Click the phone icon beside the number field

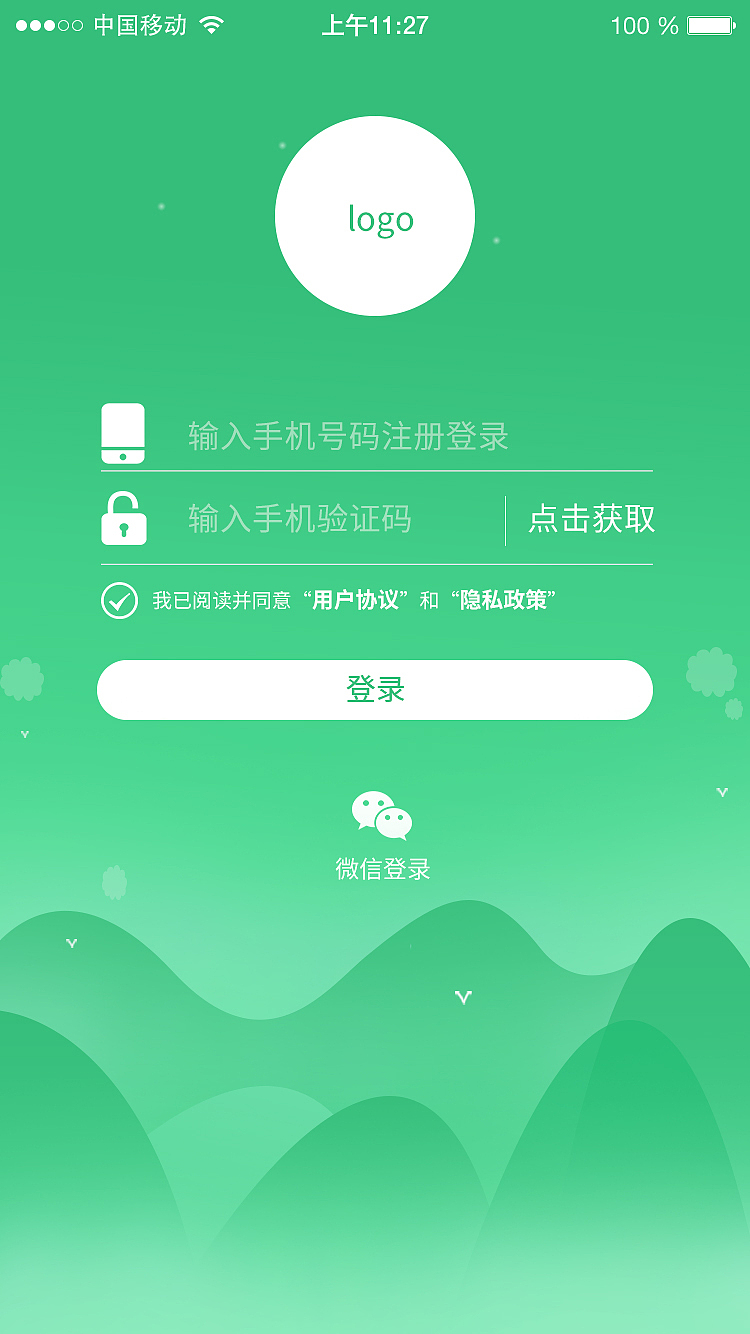tap(124, 433)
